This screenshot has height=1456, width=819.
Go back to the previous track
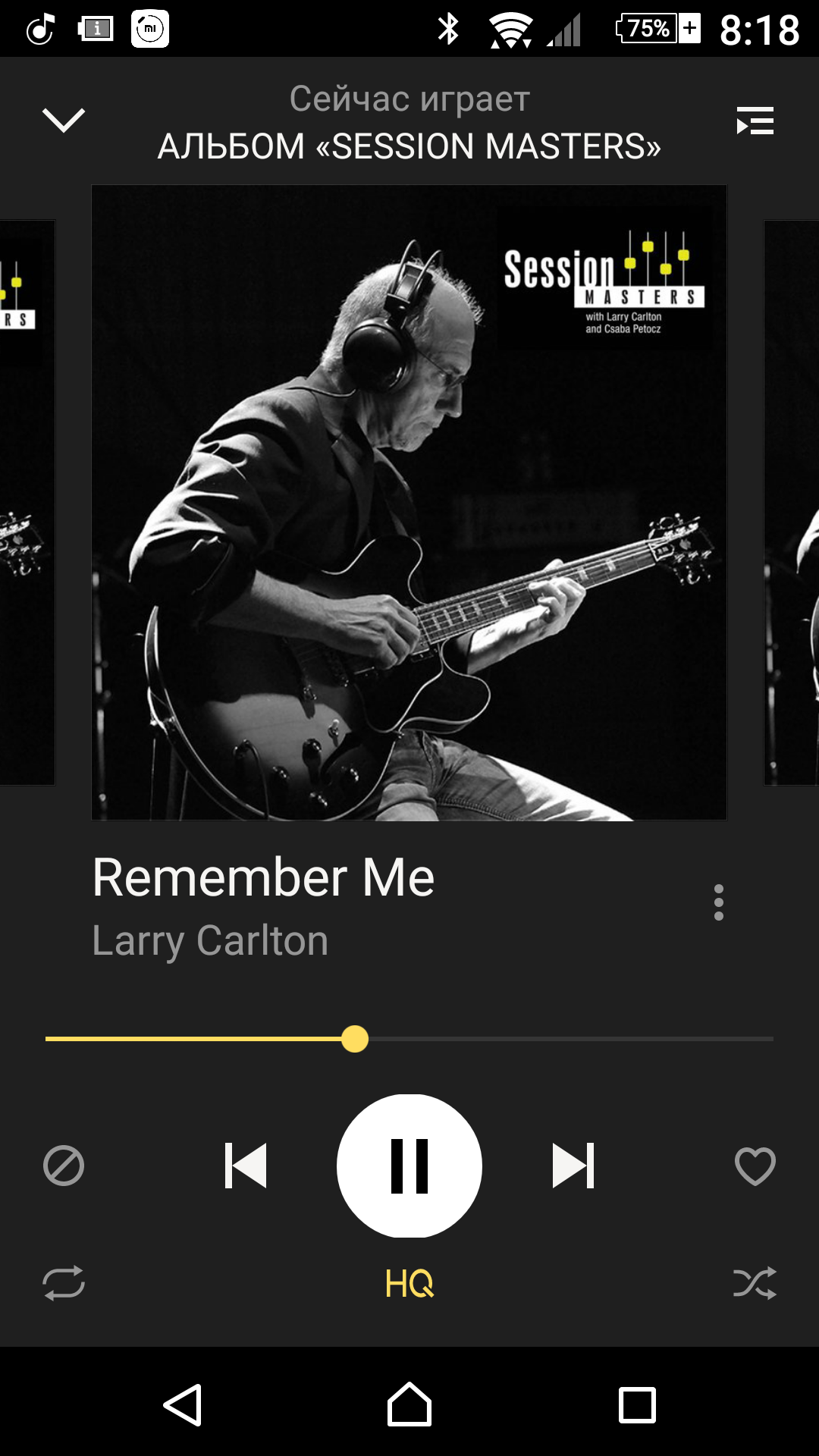click(246, 1166)
